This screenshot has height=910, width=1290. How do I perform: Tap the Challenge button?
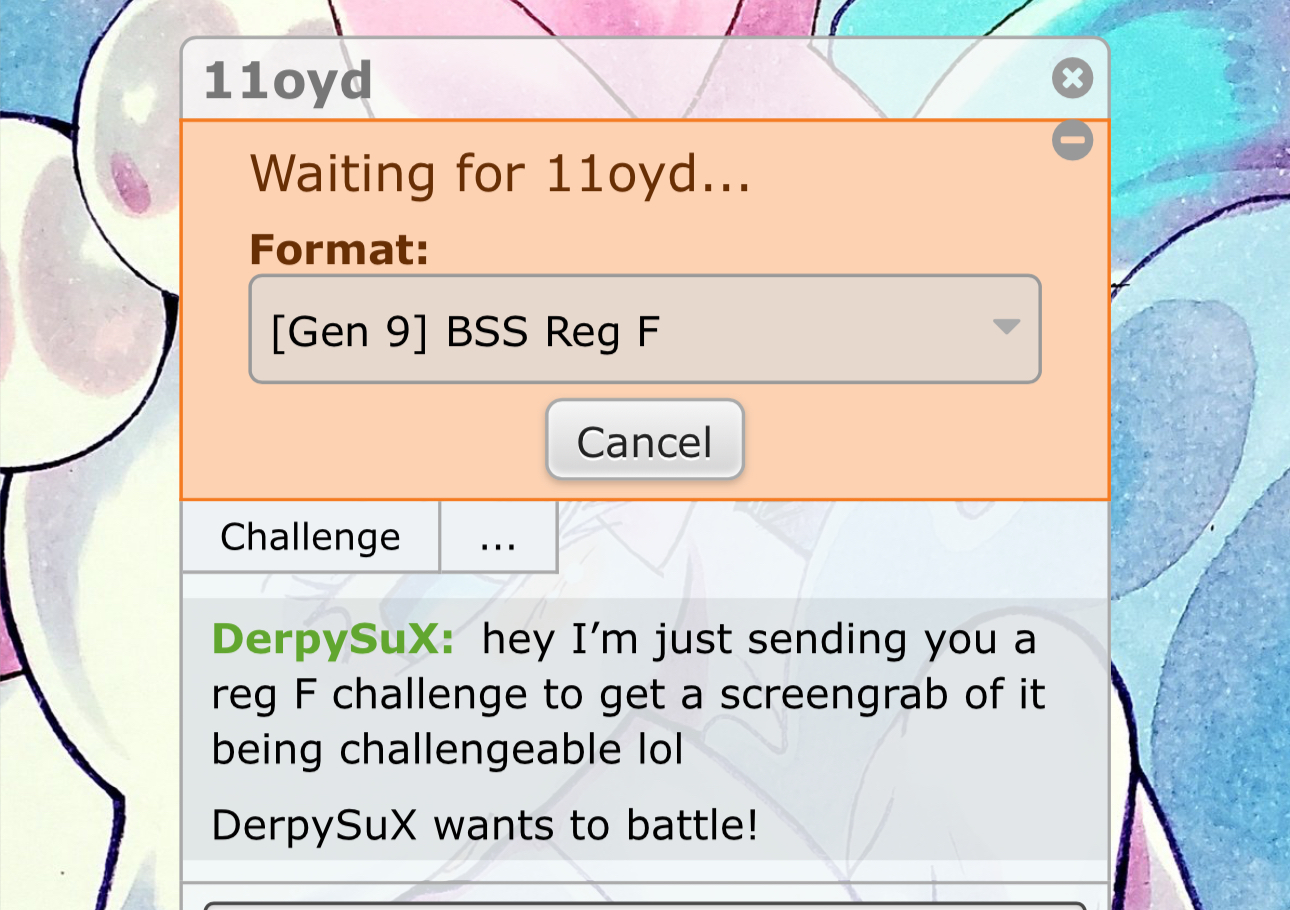point(310,537)
